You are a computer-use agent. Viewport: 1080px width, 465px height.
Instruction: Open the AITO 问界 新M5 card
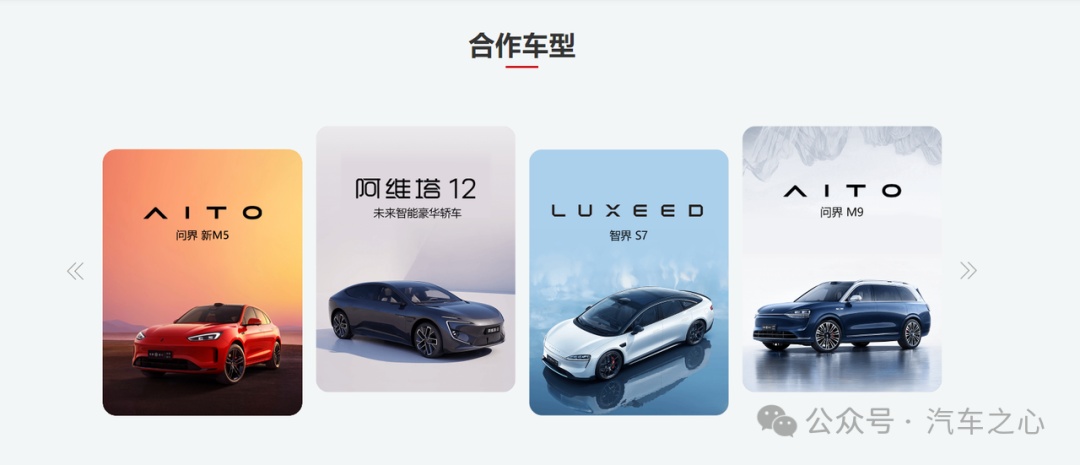(202, 282)
